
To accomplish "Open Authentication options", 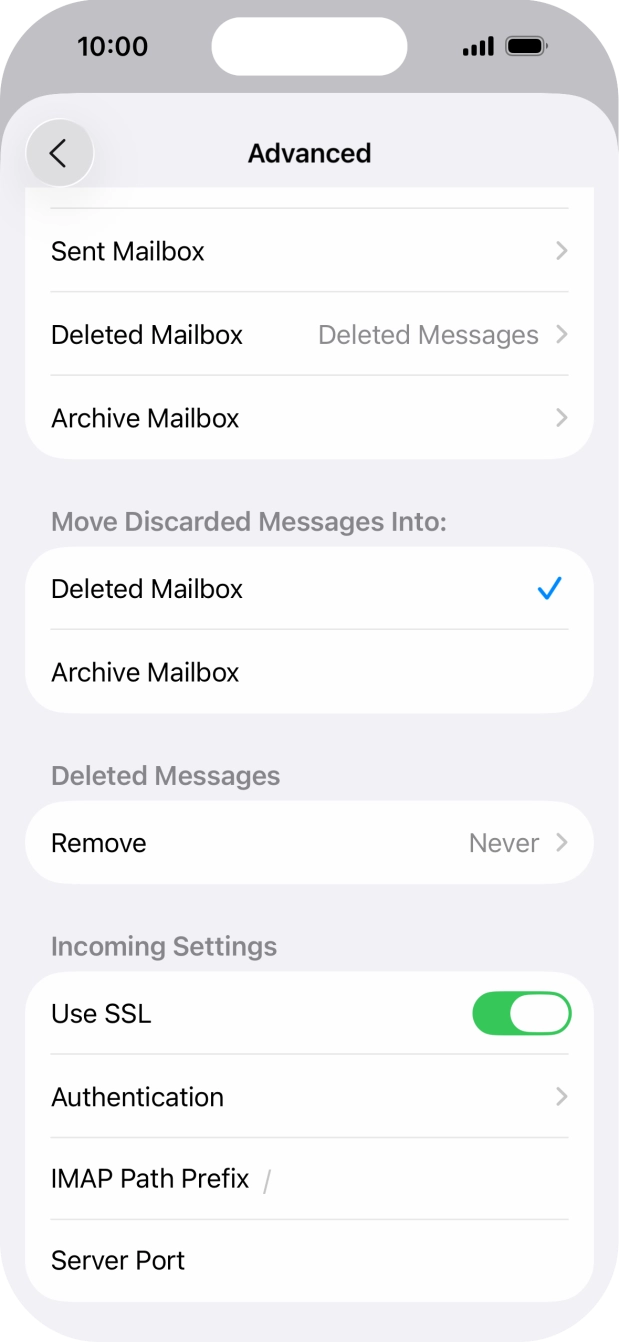I will coord(309,1097).
